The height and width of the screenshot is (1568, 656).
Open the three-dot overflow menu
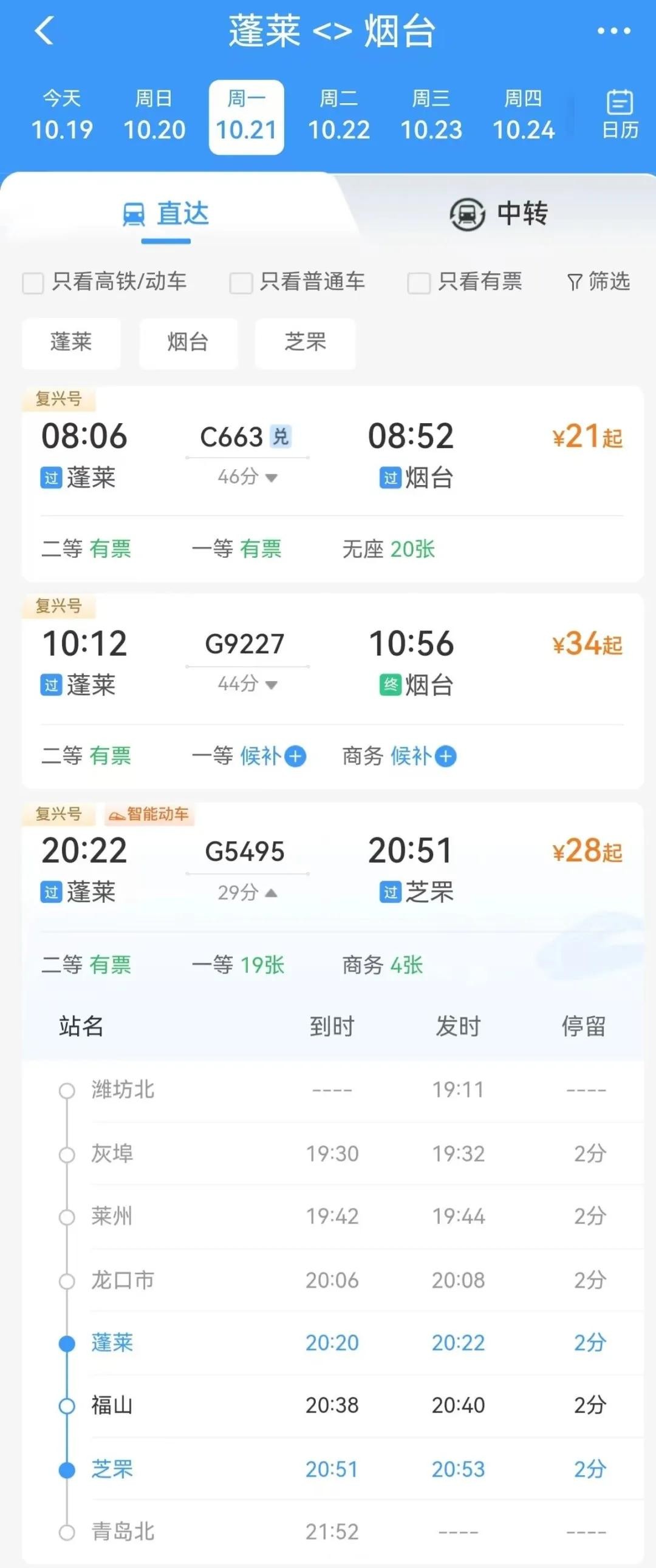point(613,31)
